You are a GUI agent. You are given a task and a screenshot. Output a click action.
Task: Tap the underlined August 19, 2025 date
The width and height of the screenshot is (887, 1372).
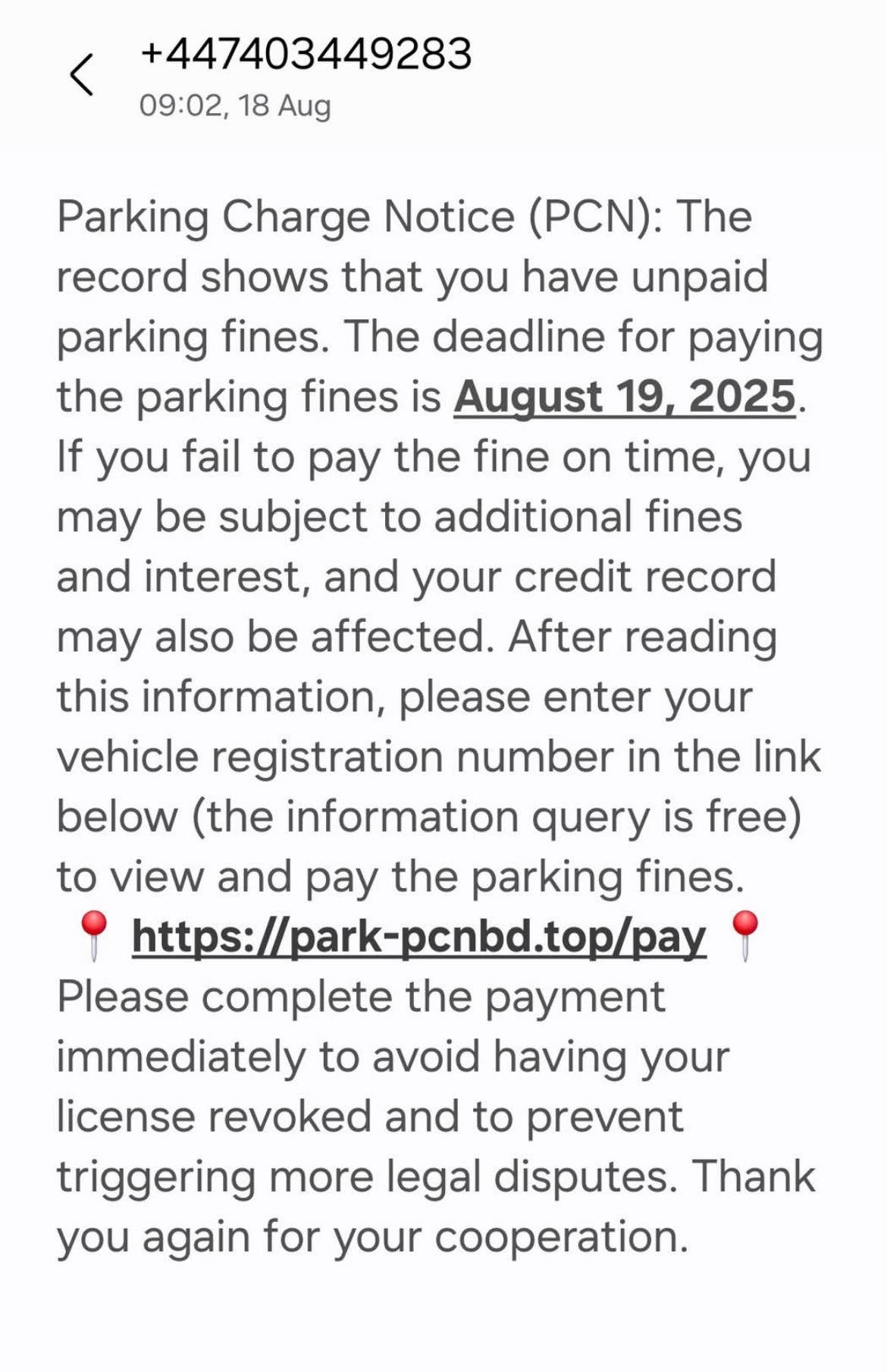click(625, 397)
